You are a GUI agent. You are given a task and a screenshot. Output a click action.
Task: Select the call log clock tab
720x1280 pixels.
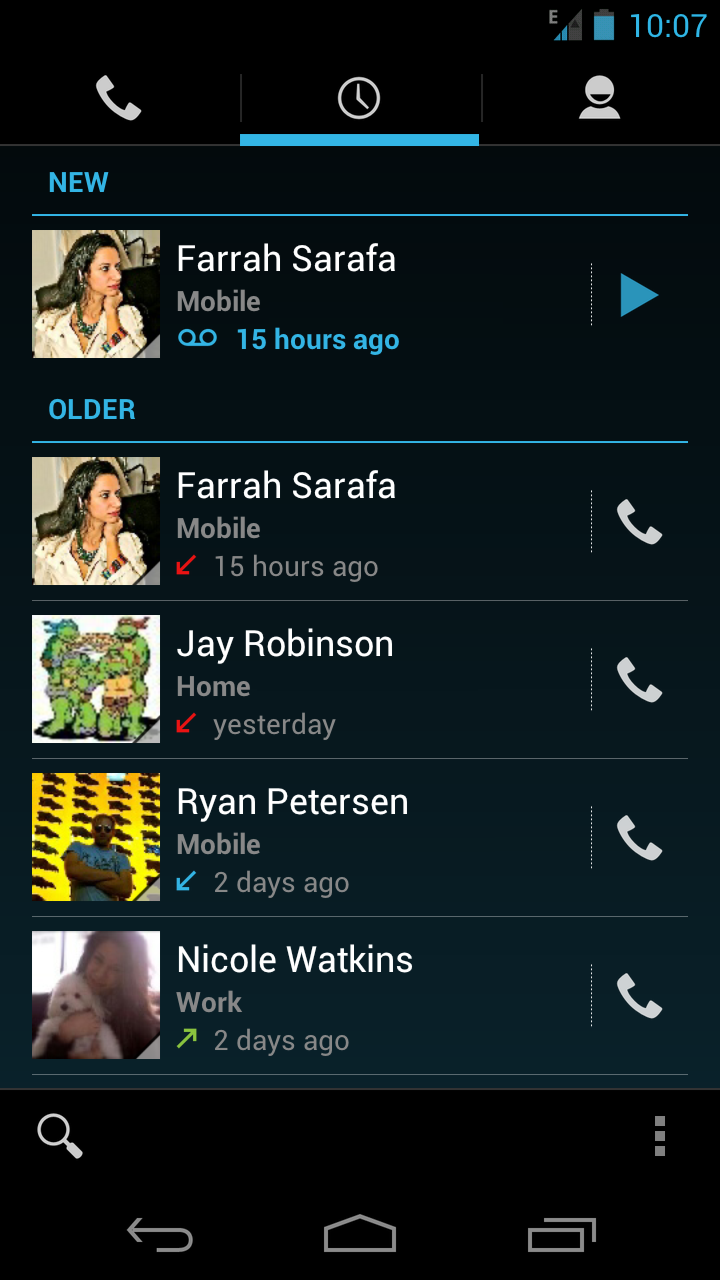click(x=359, y=98)
